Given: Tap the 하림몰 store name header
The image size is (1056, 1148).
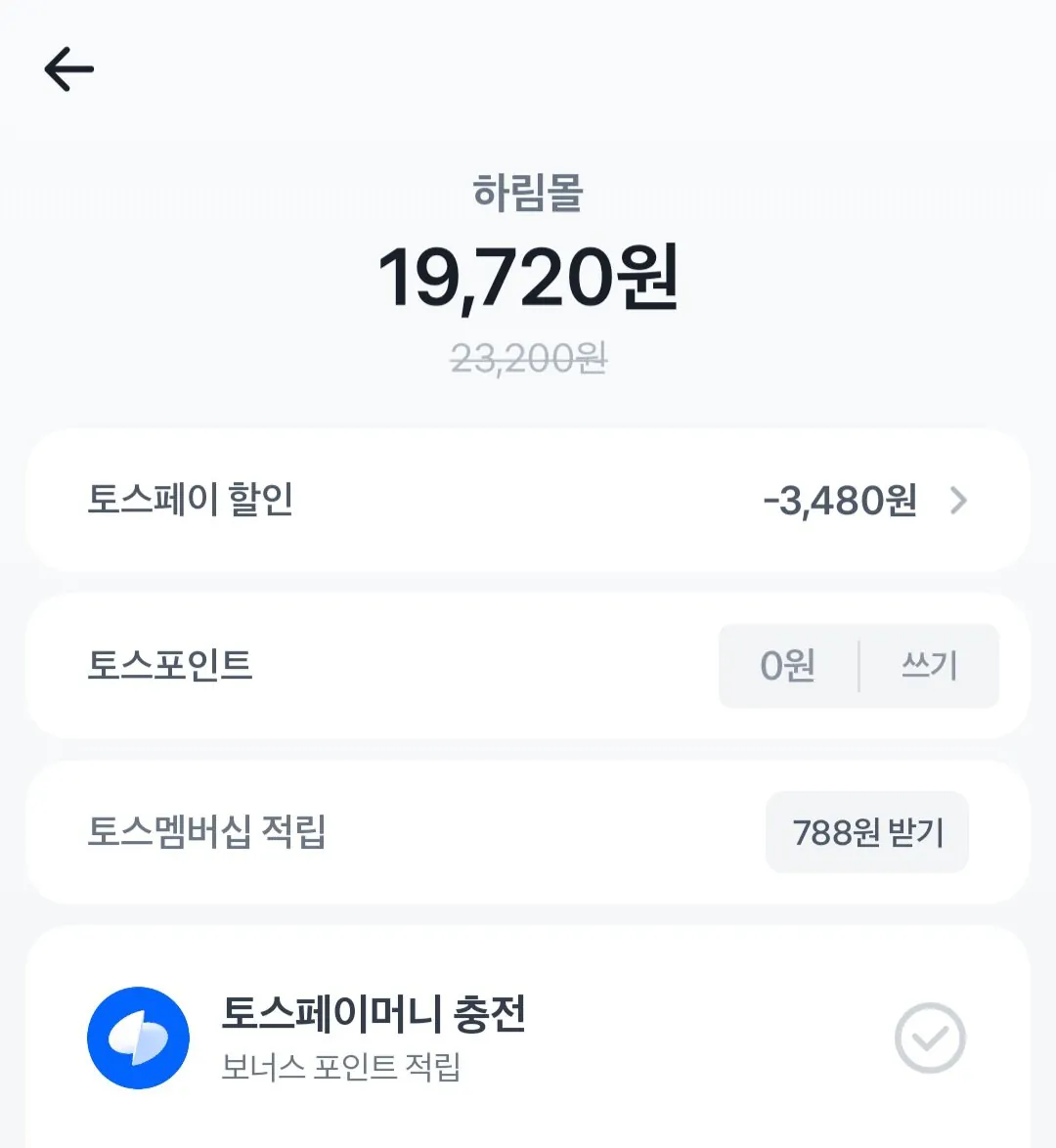Looking at the screenshot, I should [x=528, y=194].
